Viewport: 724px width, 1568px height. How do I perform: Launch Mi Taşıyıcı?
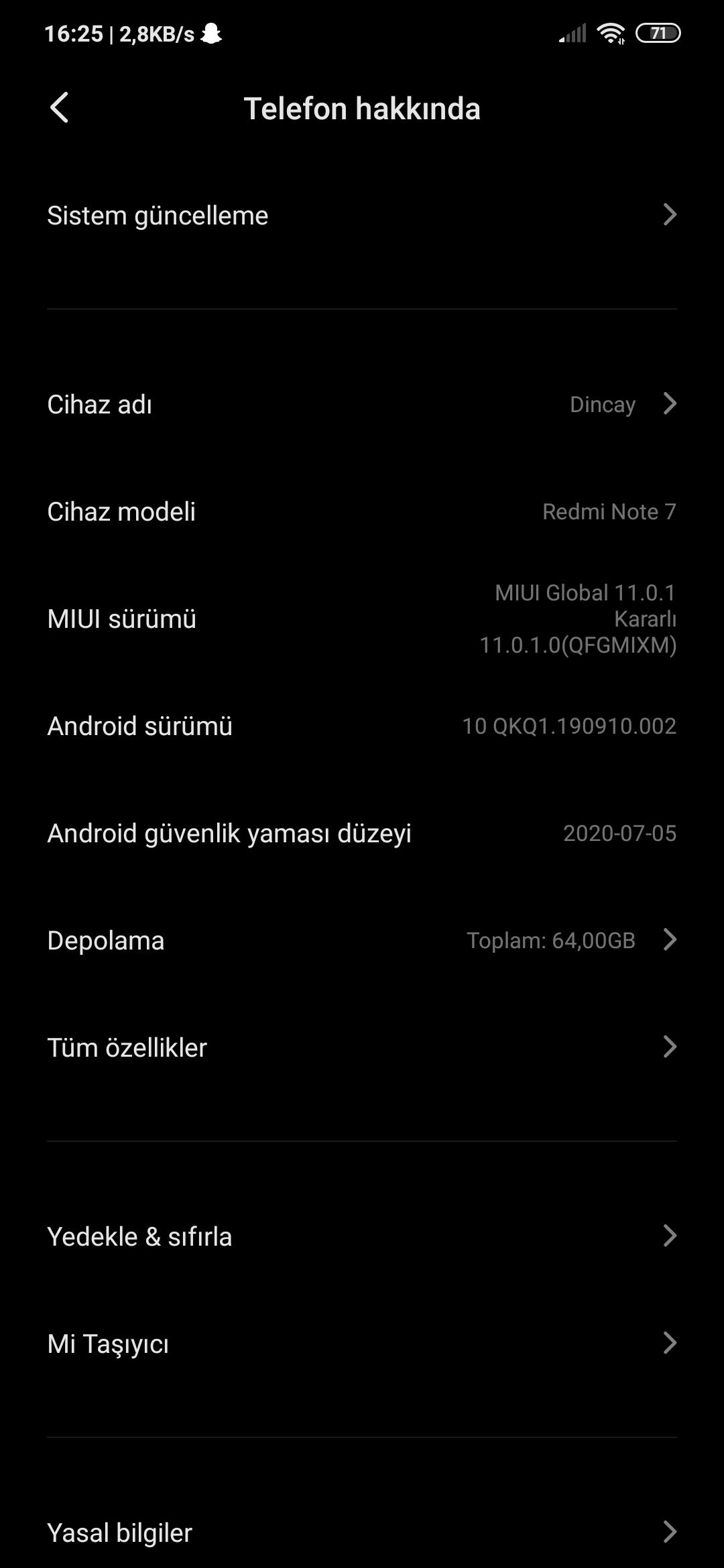[362, 1344]
